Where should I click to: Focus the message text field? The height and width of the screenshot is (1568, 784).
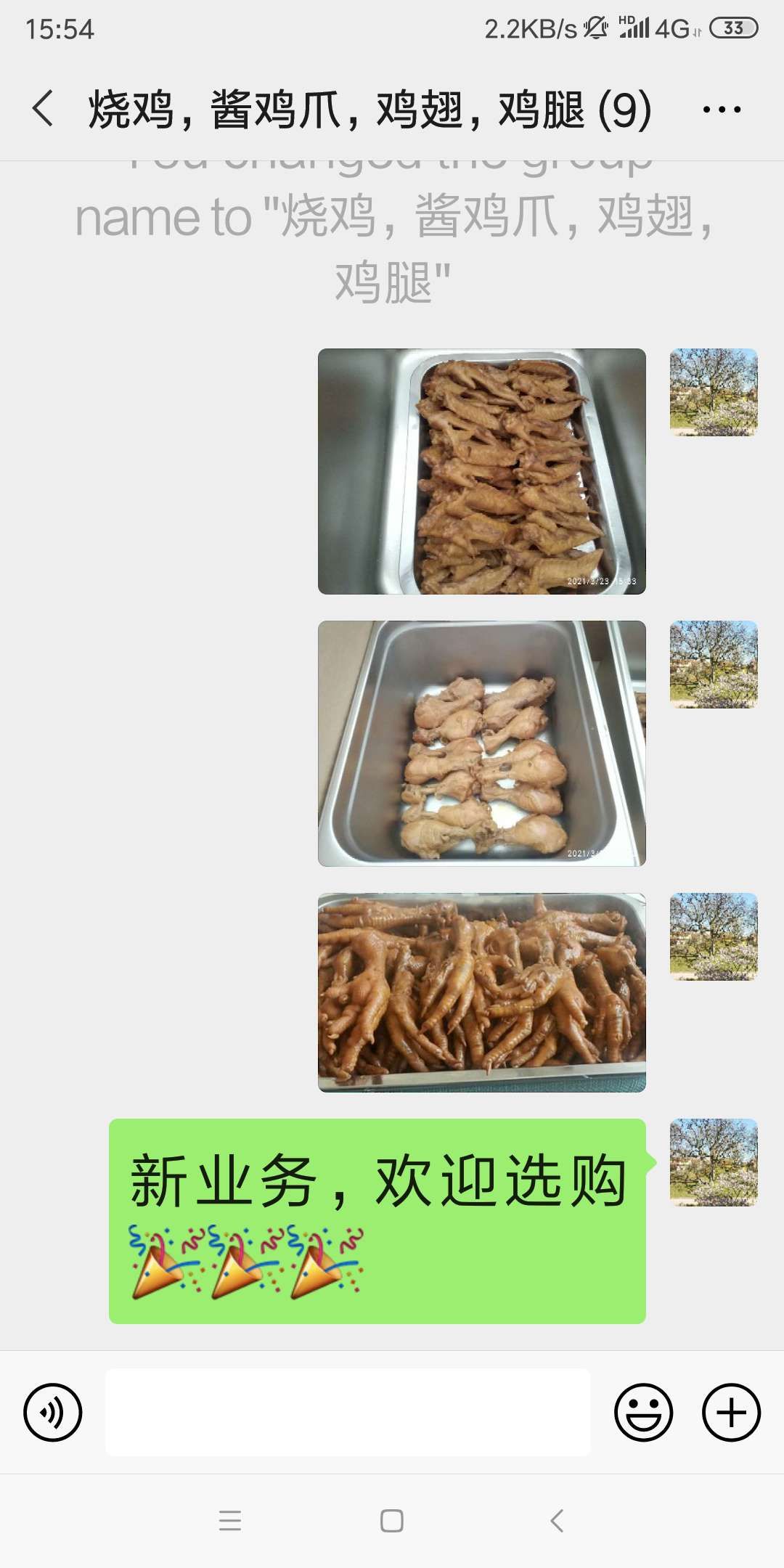[348, 1412]
